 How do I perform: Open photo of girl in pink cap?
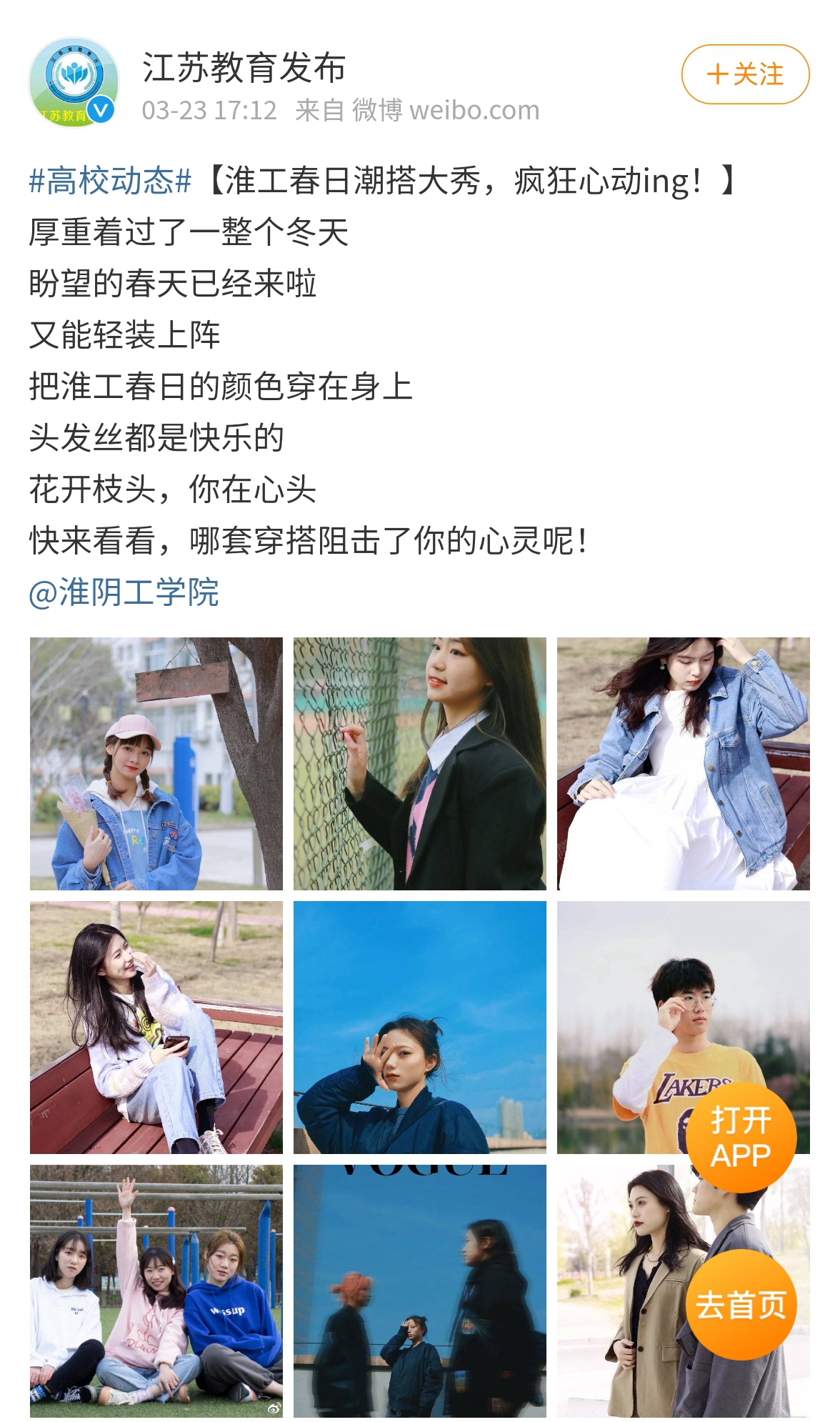156,763
